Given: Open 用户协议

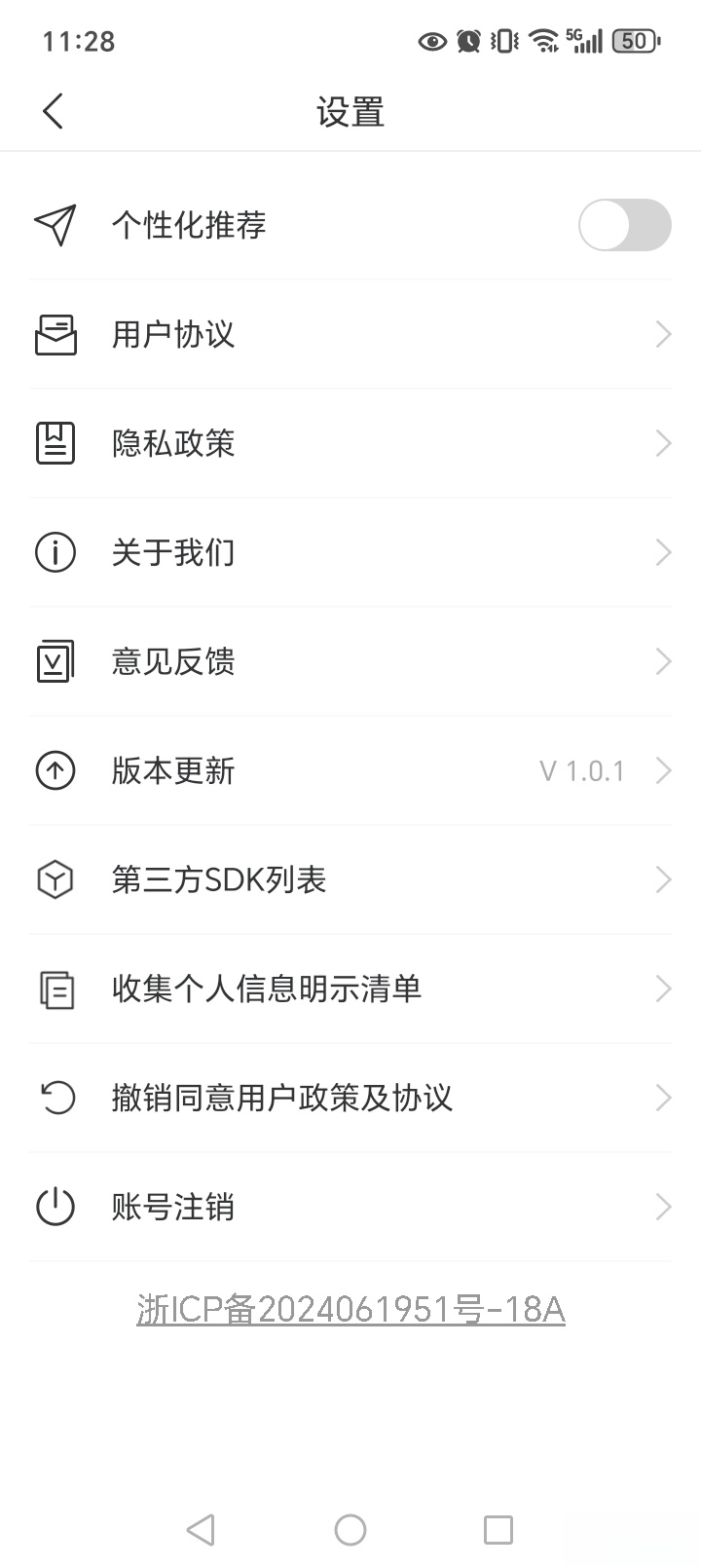Looking at the screenshot, I should pyautogui.click(x=350, y=334).
